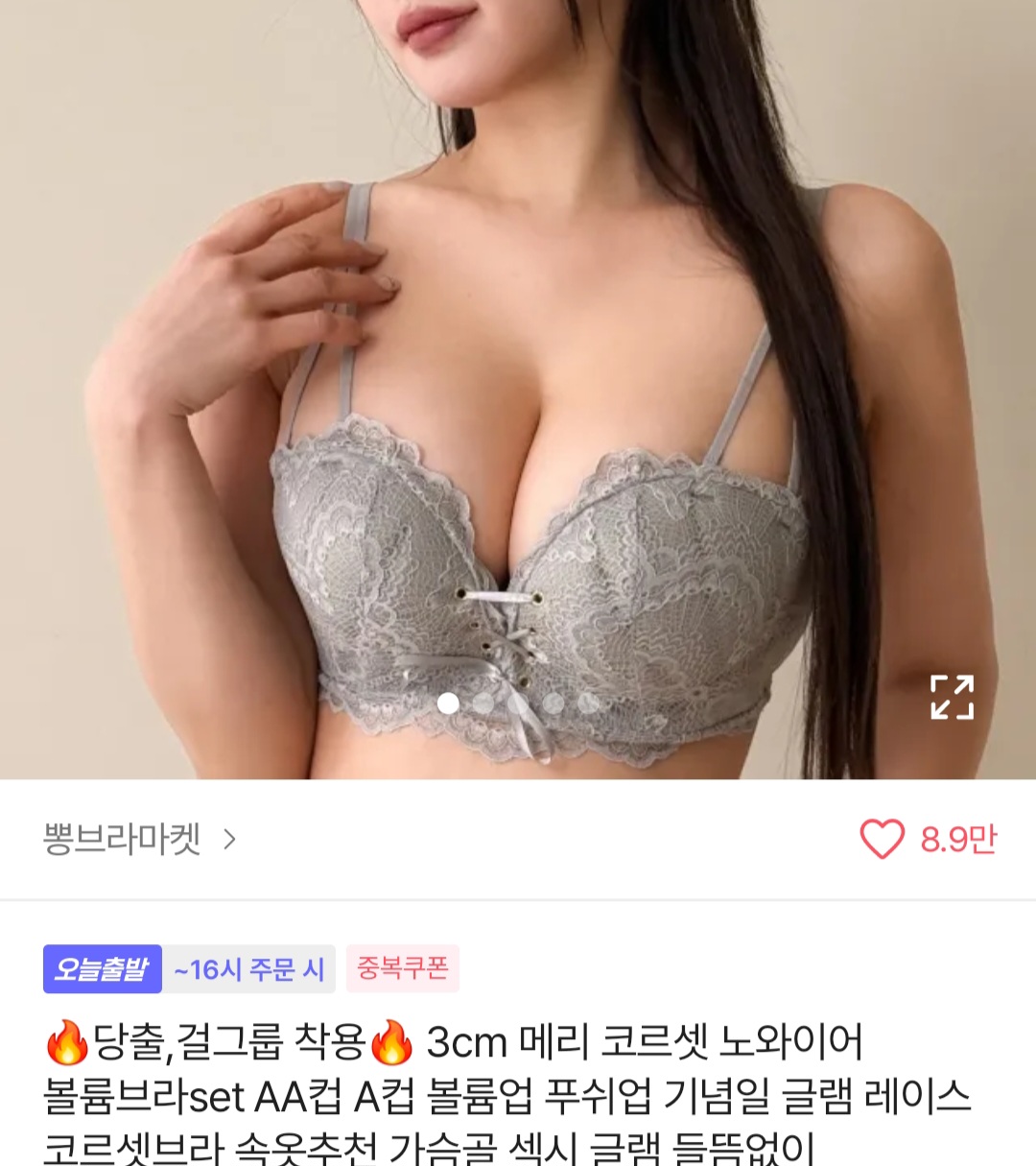Tap the 중복쿠폰 coupon badge
1036x1166 pixels.
click(403, 968)
